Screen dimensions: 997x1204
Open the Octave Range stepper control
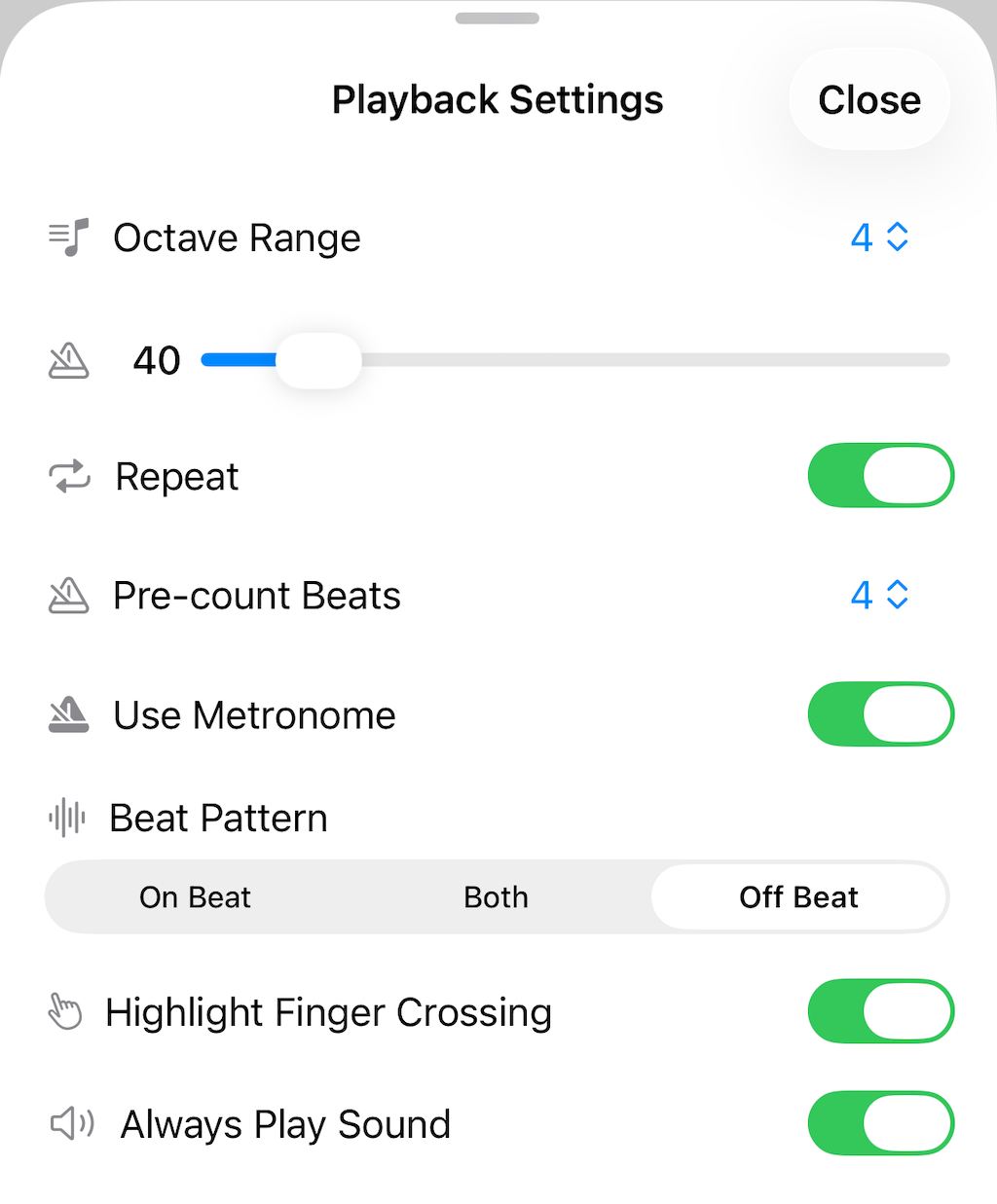pyautogui.click(x=880, y=237)
